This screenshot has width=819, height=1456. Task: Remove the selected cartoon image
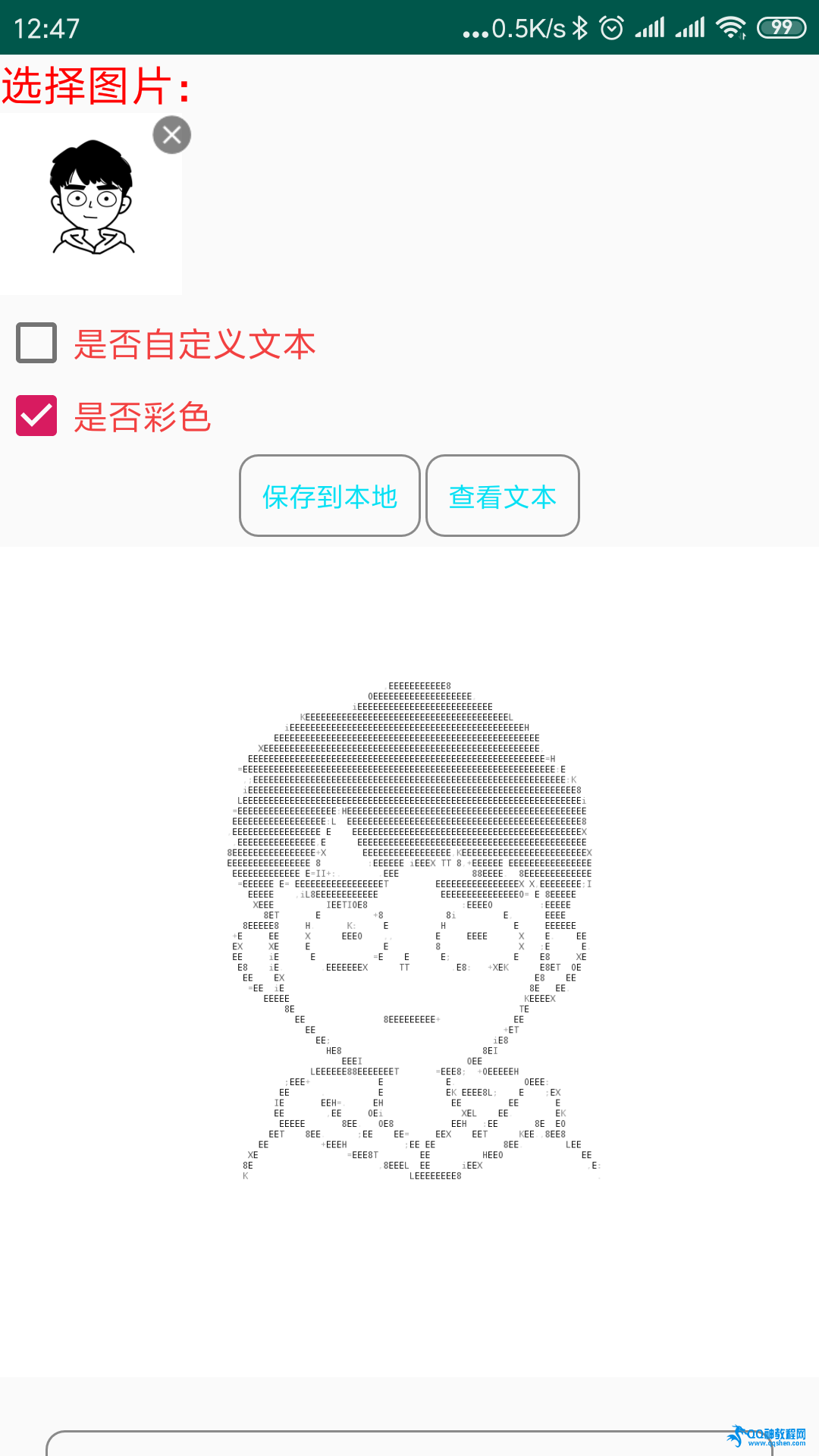(x=172, y=135)
